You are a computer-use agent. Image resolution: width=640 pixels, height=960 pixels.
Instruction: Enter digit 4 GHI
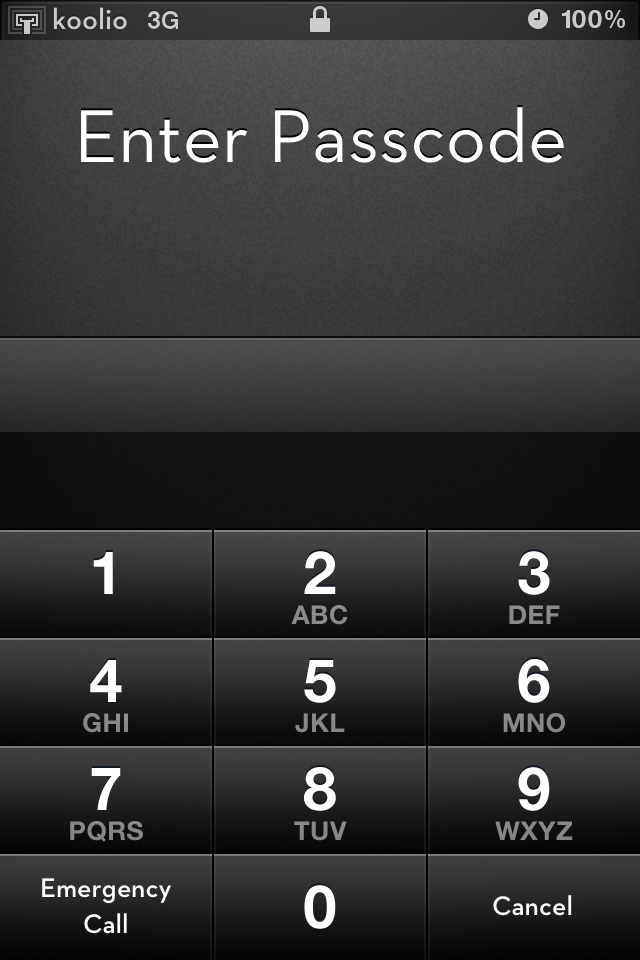click(x=105, y=694)
